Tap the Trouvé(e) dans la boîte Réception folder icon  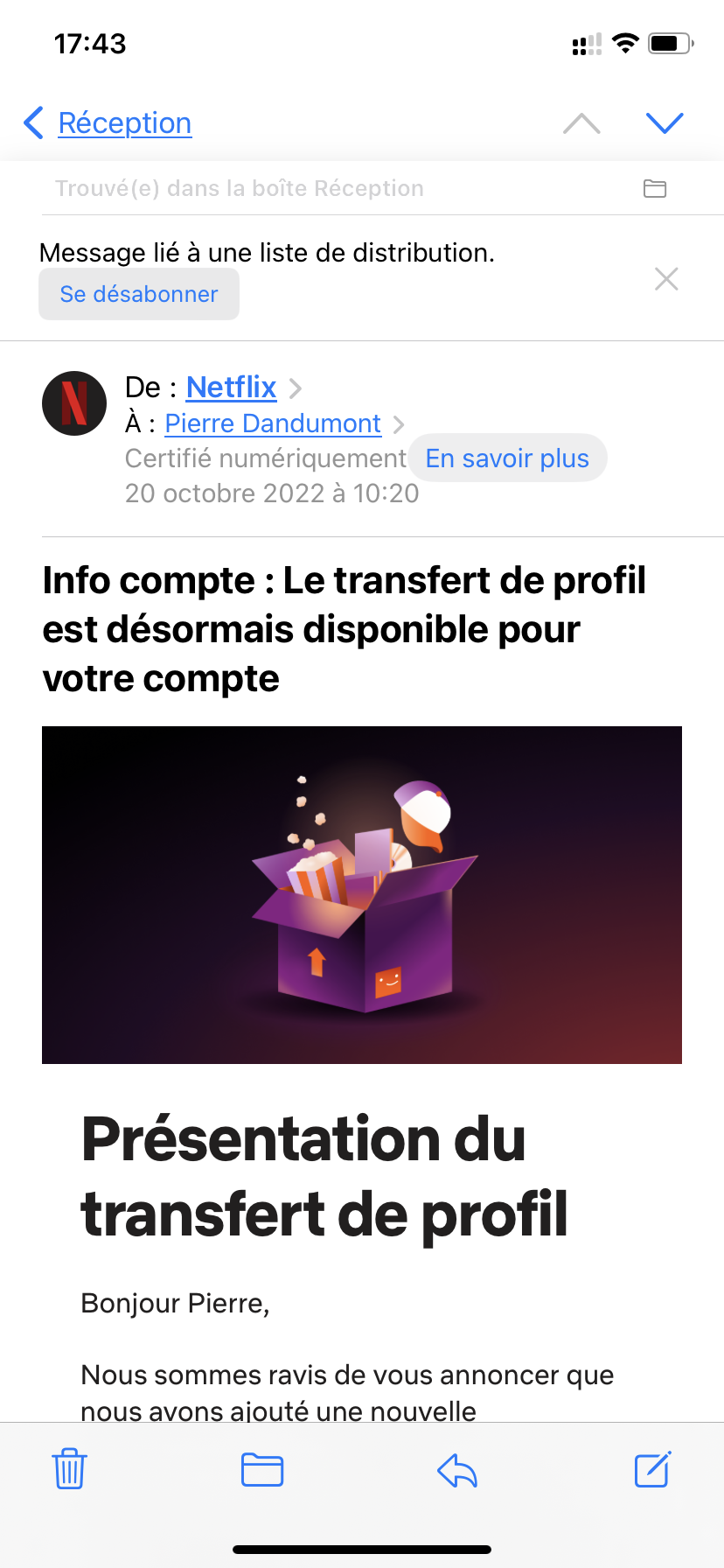click(655, 188)
